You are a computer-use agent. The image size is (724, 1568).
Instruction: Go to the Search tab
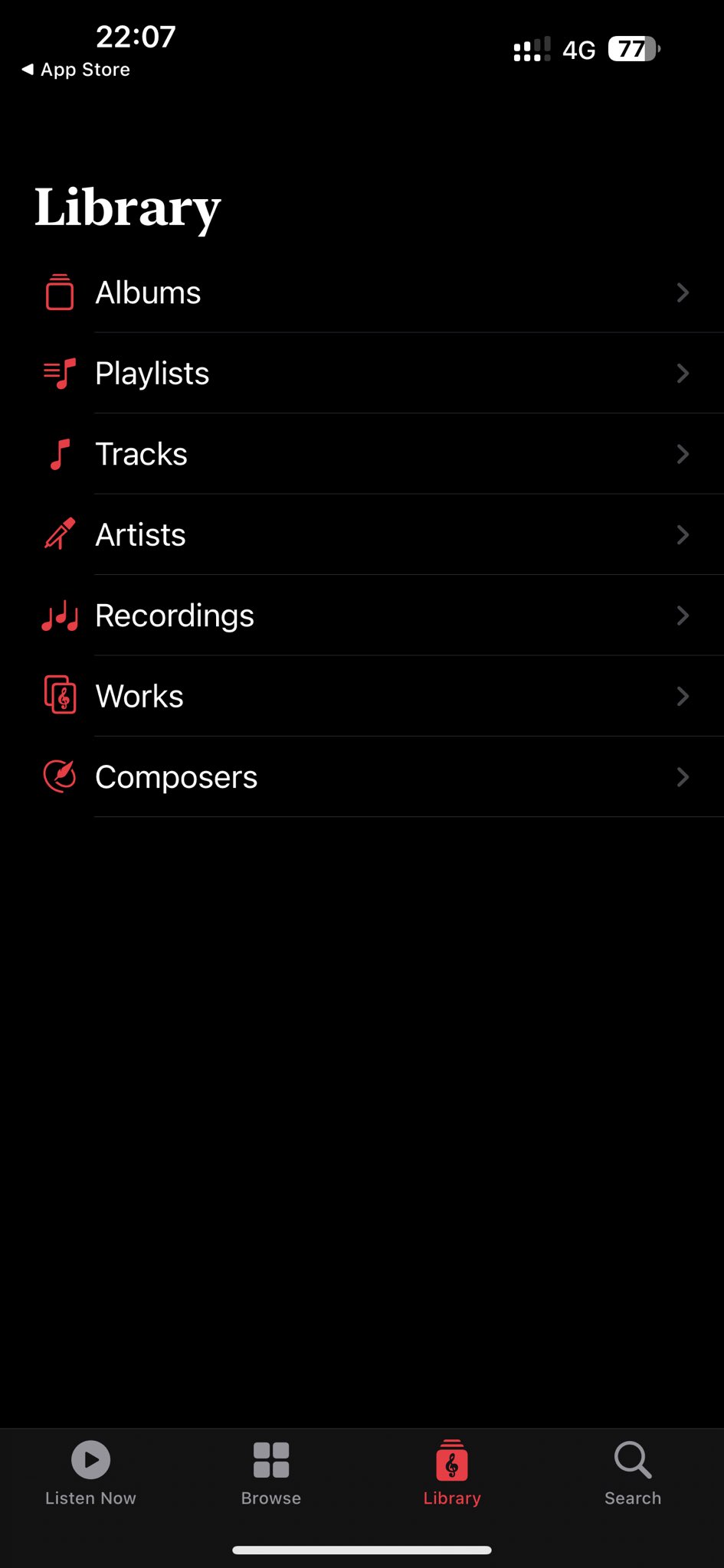[633, 1473]
